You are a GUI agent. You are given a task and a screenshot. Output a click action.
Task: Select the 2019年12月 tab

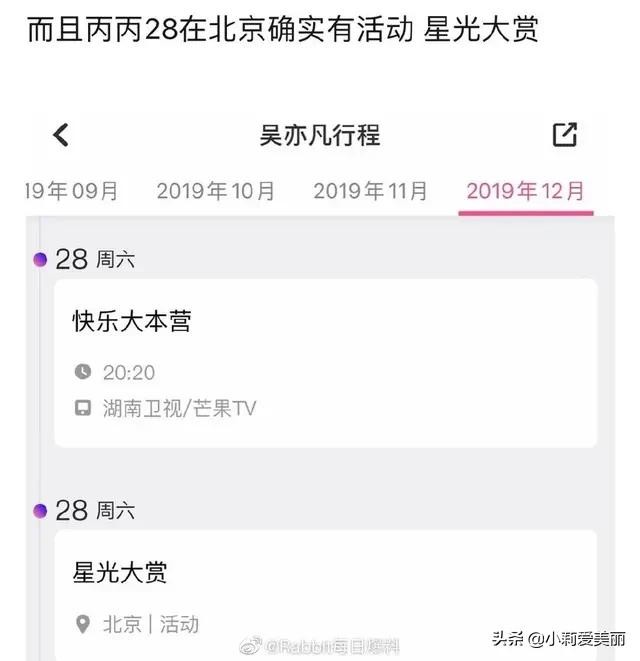[x=526, y=191]
